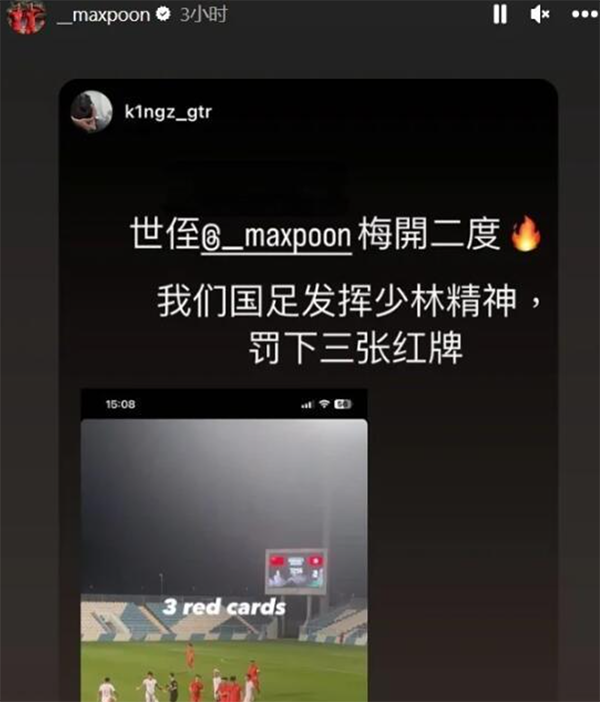This screenshot has height=702, width=600.
Task: Unmute the story audio
Action: [540, 14]
